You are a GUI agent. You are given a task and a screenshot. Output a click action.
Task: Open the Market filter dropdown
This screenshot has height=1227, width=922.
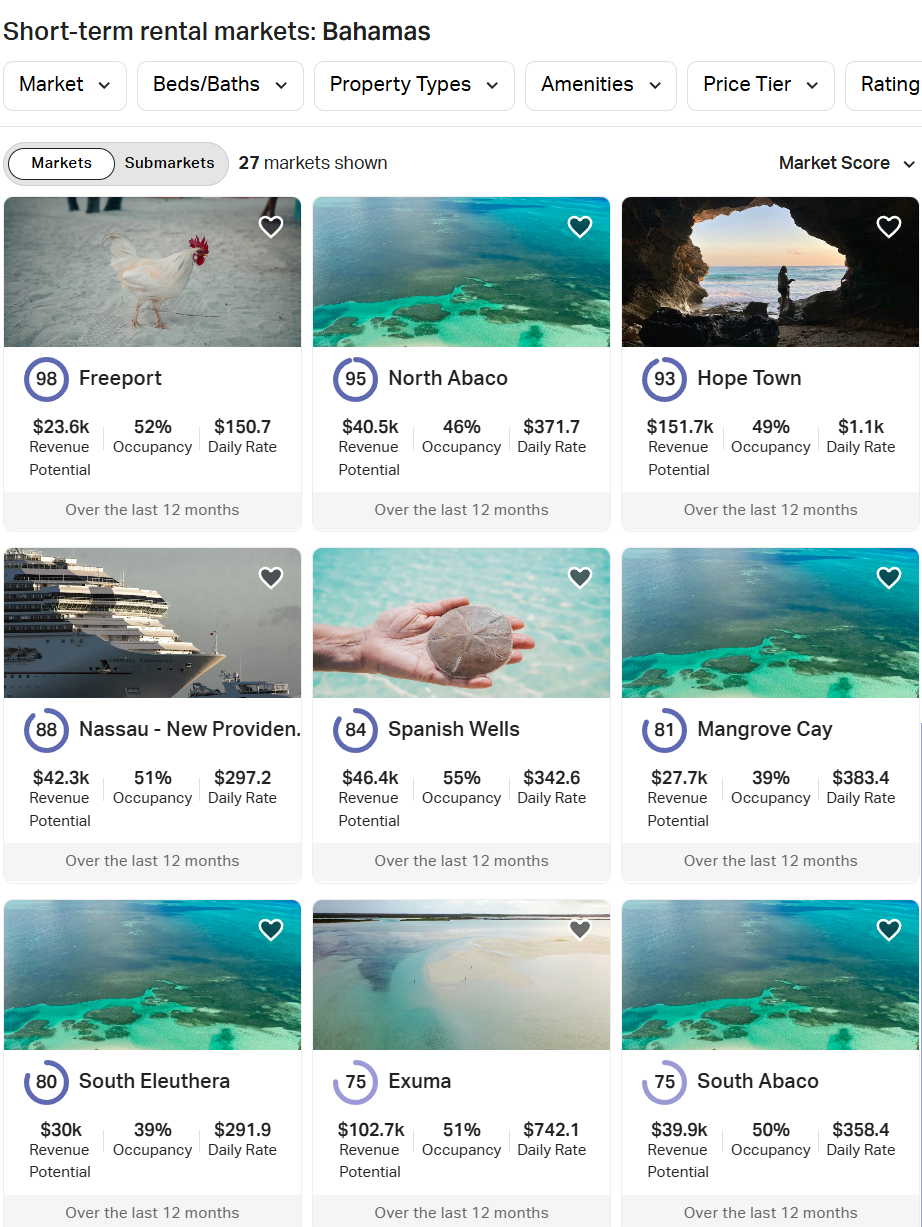(65, 85)
